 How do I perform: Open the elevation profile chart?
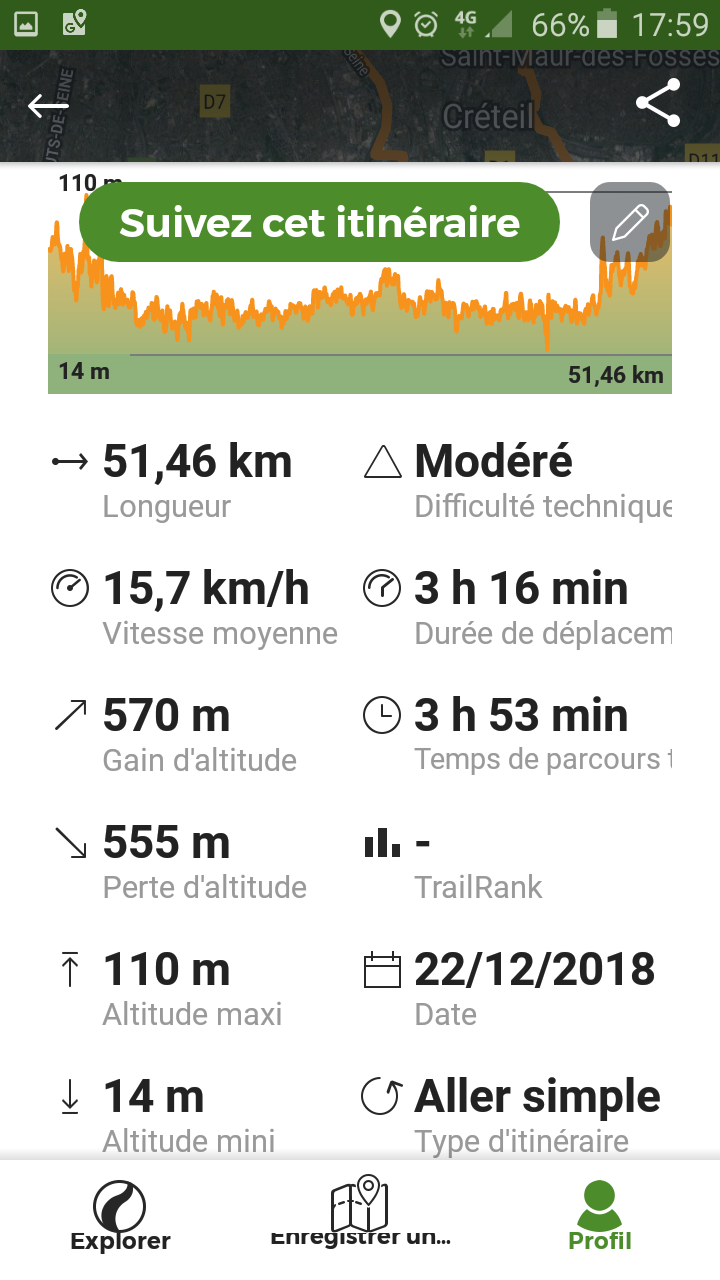coord(360,283)
